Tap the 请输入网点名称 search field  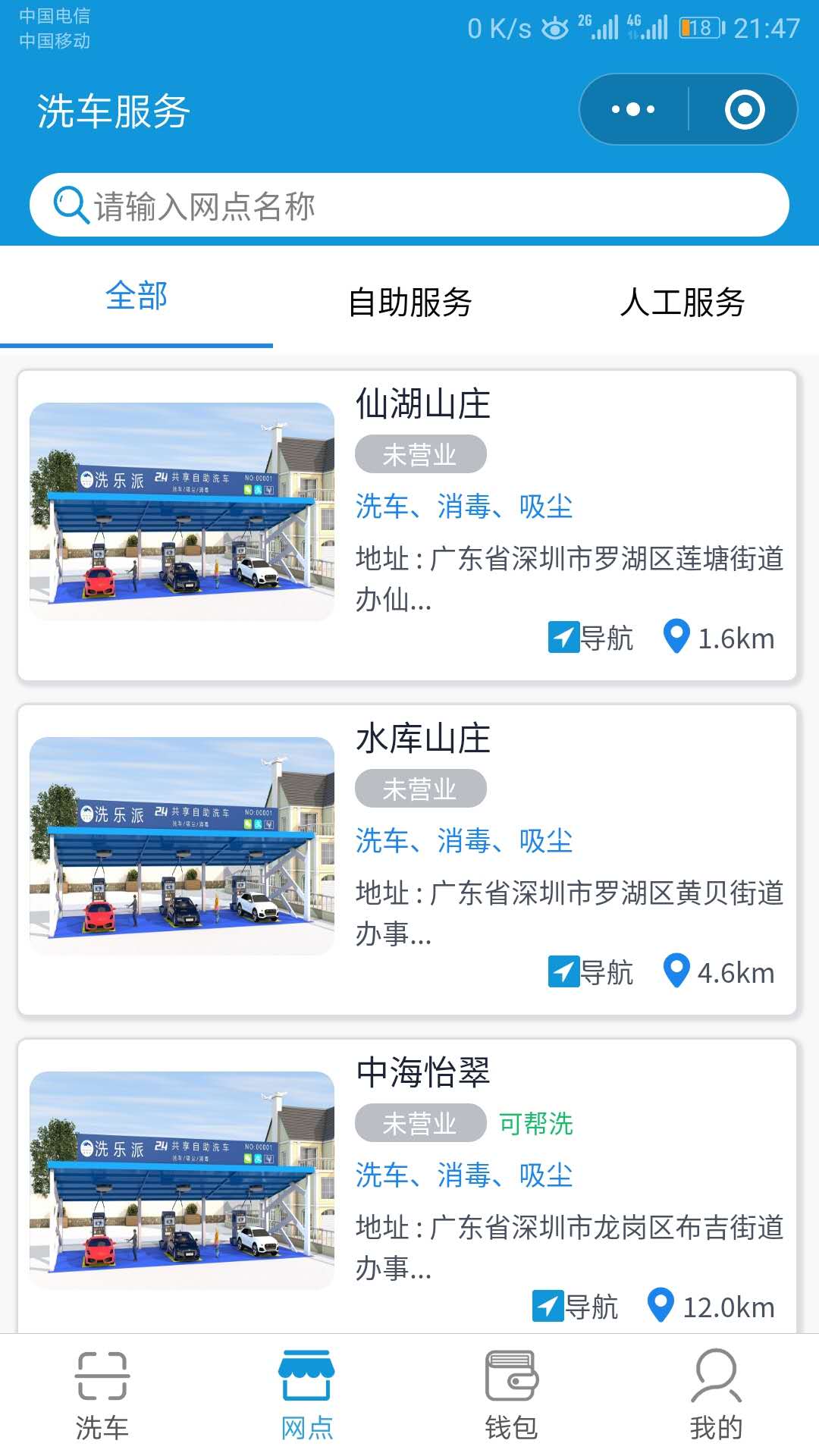click(409, 206)
